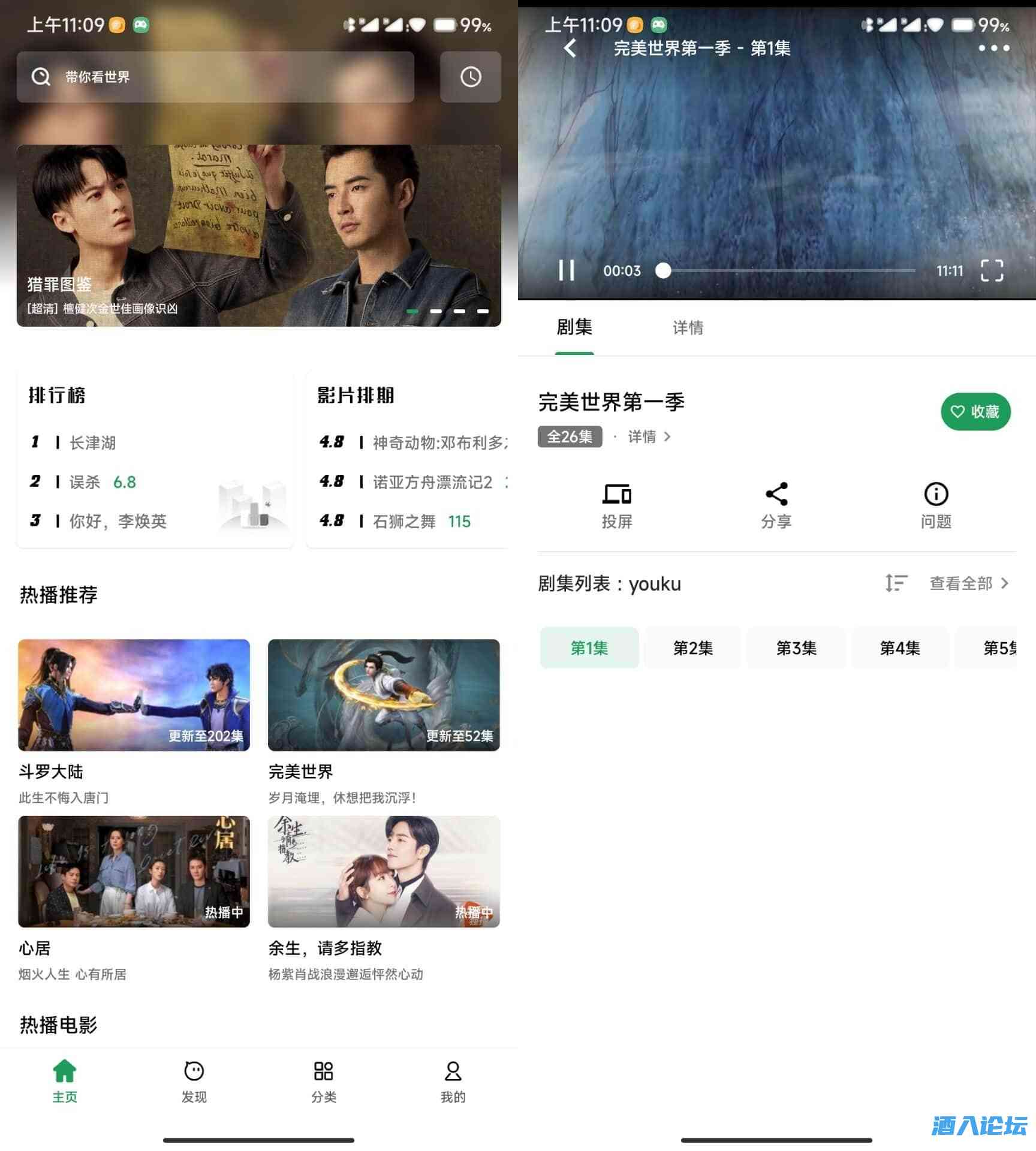The width and height of the screenshot is (1036, 1151).
Task: Open the 斗罗大陆 show card
Action: click(x=134, y=695)
